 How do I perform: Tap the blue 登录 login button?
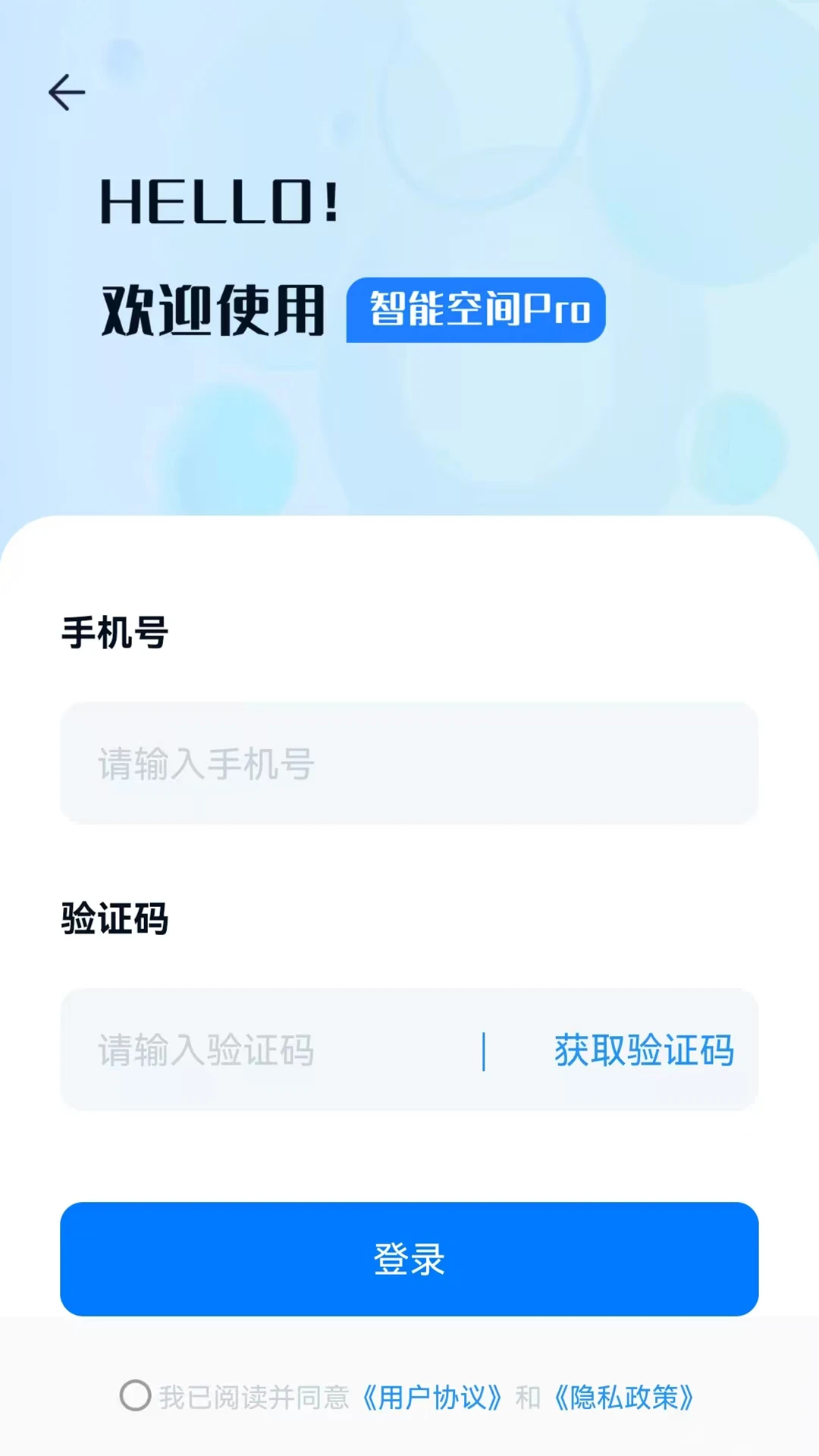pos(409,1259)
